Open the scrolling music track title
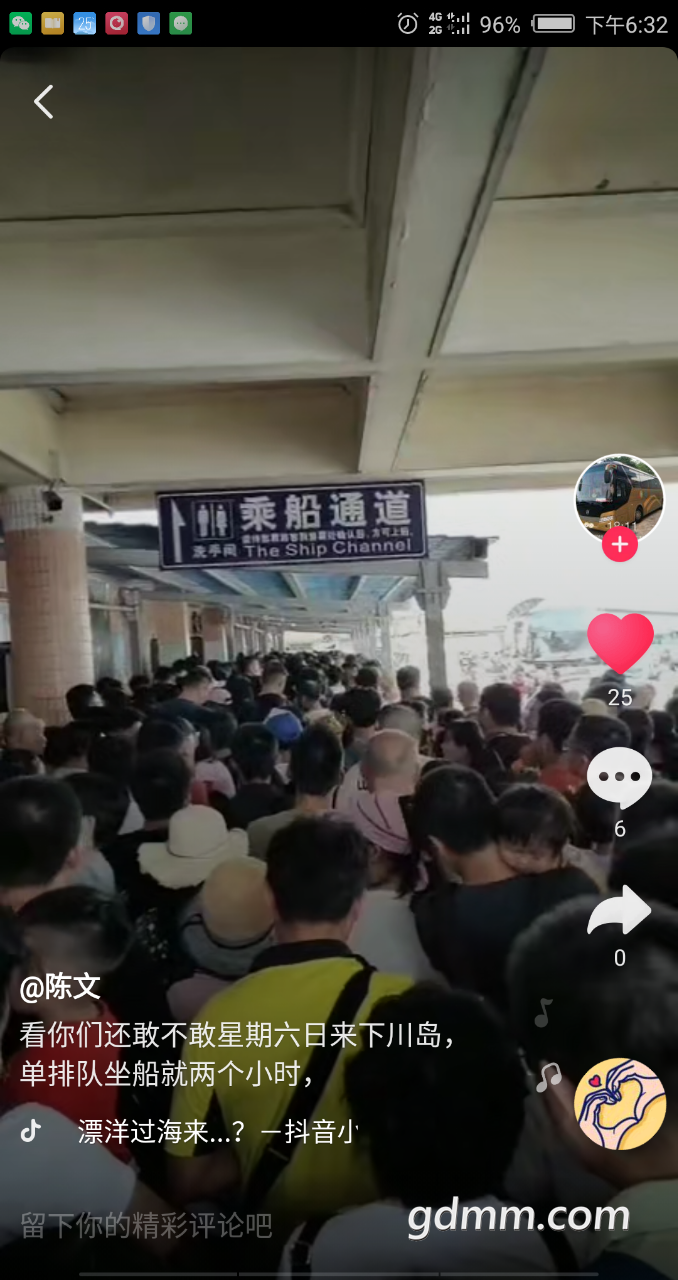Screen dimensions: 678x1280 click(x=217, y=1131)
